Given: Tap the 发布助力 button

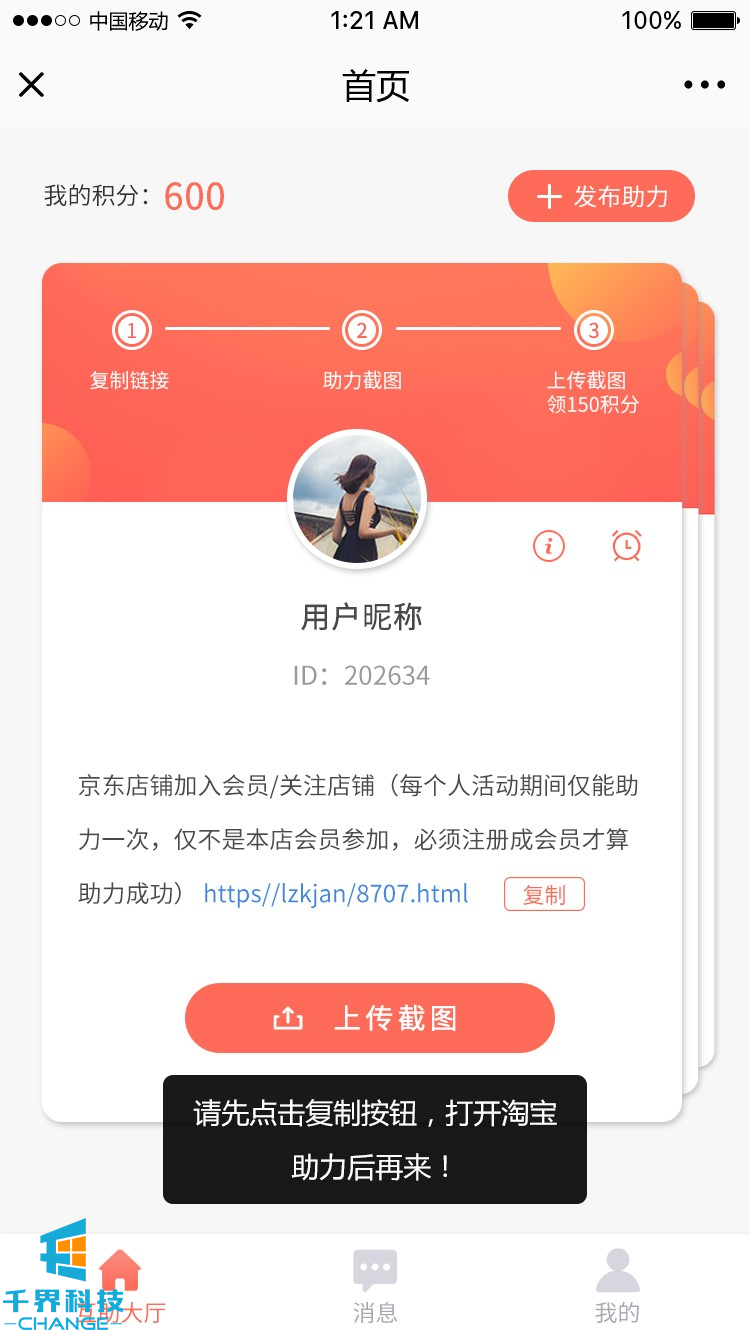Looking at the screenshot, I should (x=601, y=196).
